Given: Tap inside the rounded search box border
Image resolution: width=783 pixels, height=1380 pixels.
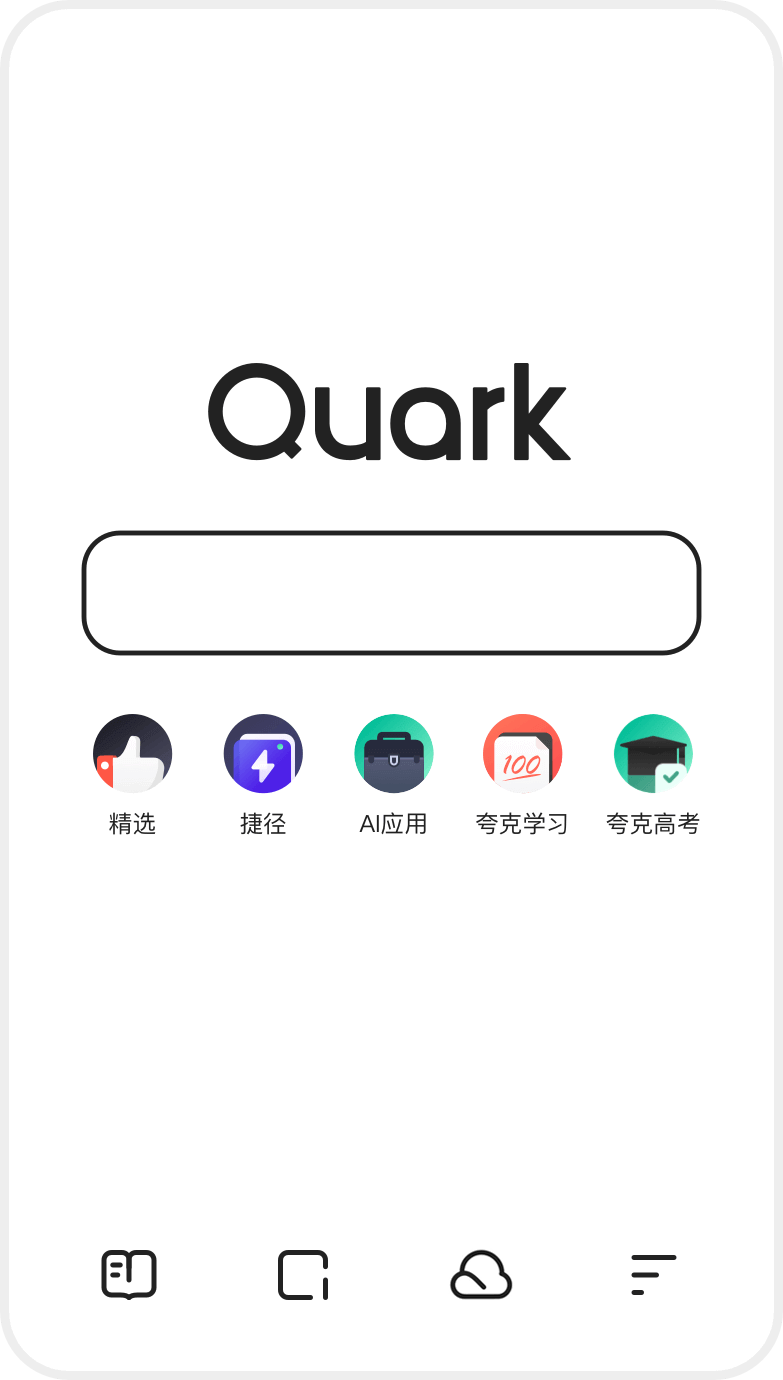Looking at the screenshot, I should [x=391, y=592].
